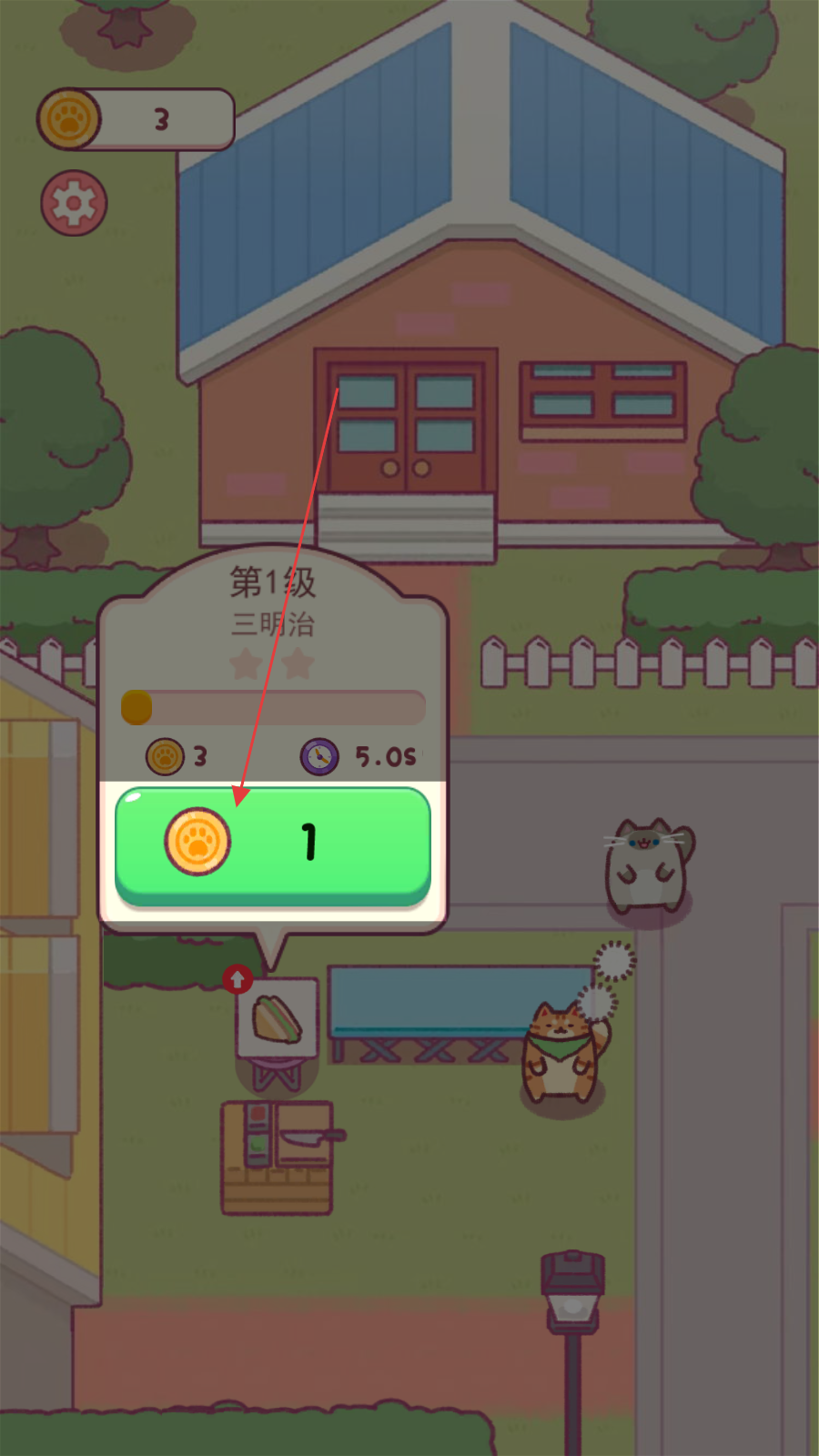The height and width of the screenshot is (1456, 819).
Task: Open the settings gear
Action: (74, 203)
